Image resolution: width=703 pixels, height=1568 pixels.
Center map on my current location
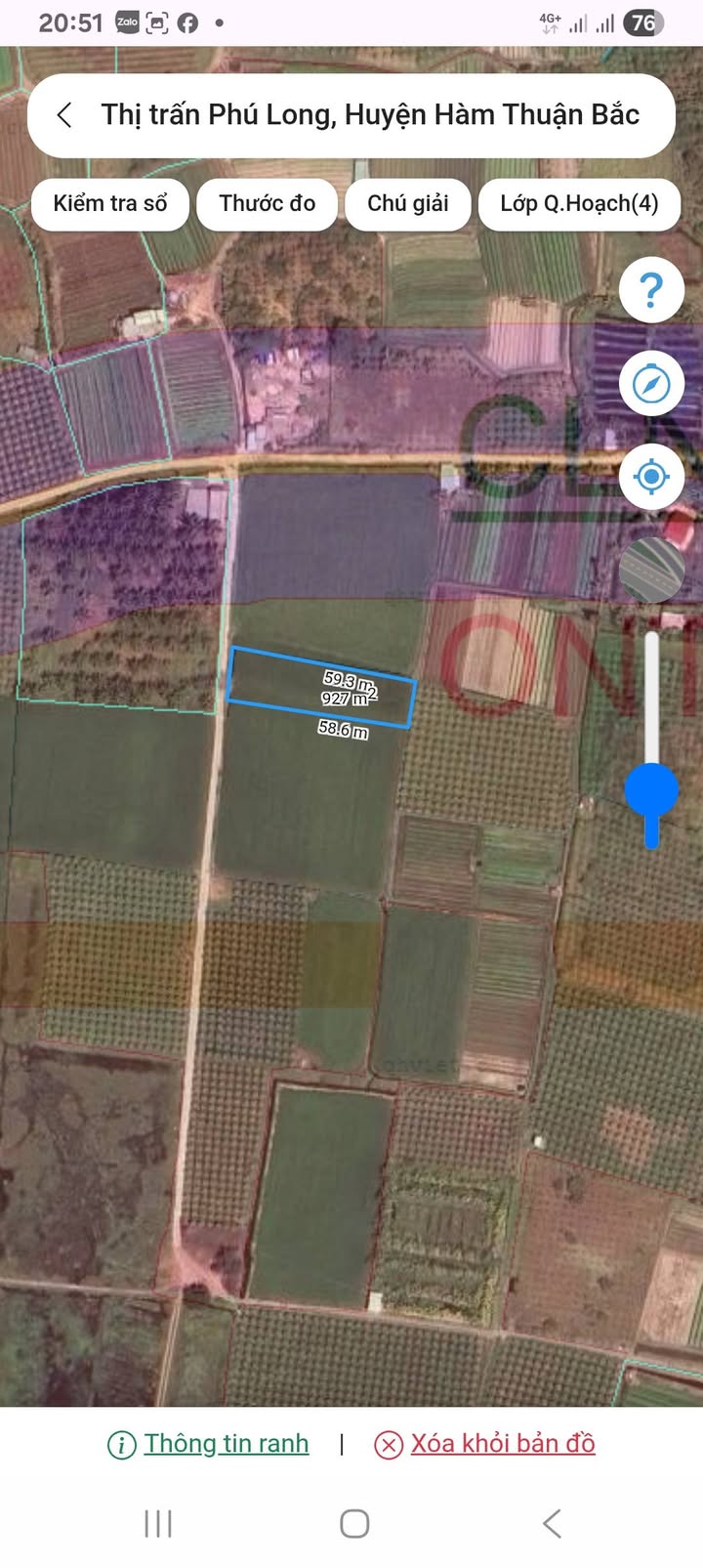click(x=650, y=477)
